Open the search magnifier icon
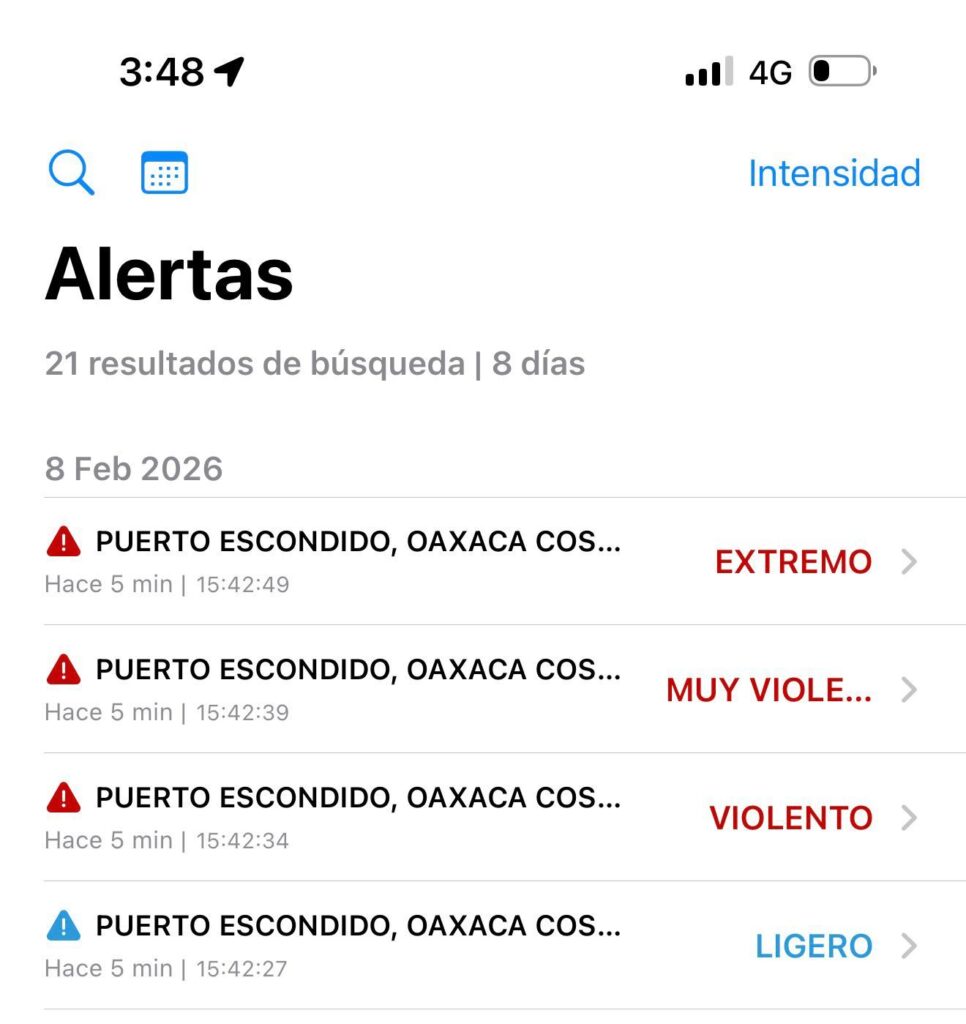 pos(71,173)
